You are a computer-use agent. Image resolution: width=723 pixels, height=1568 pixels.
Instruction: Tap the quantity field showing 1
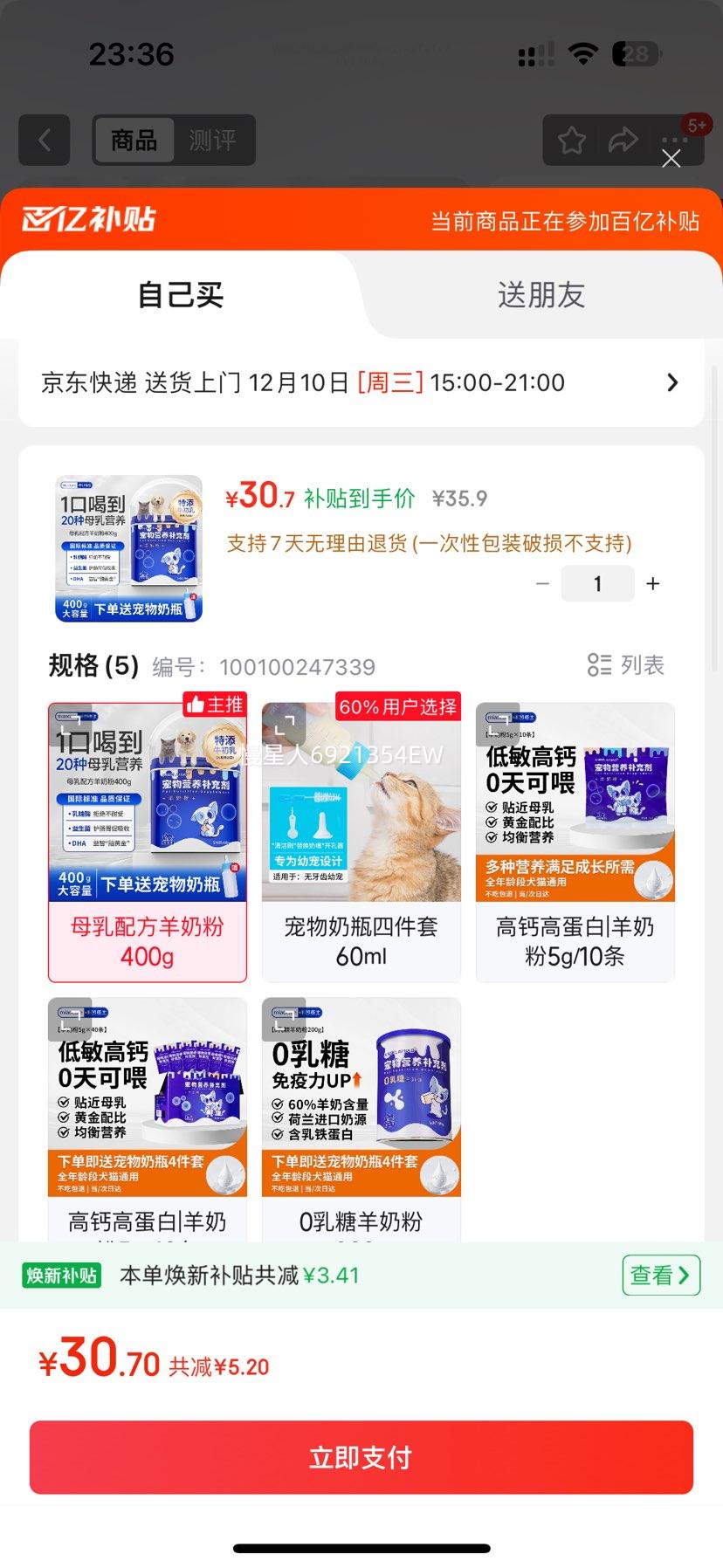[597, 583]
